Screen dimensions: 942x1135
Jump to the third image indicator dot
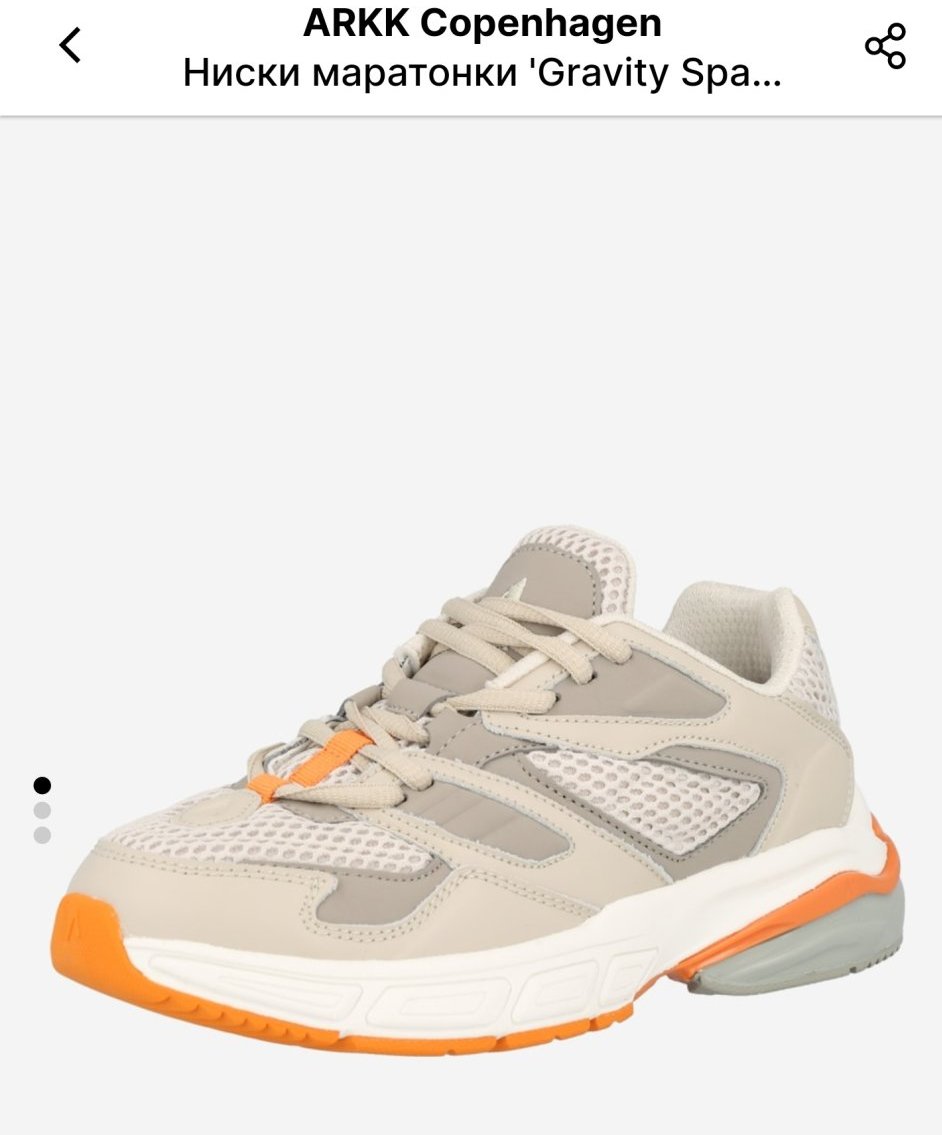click(42, 835)
